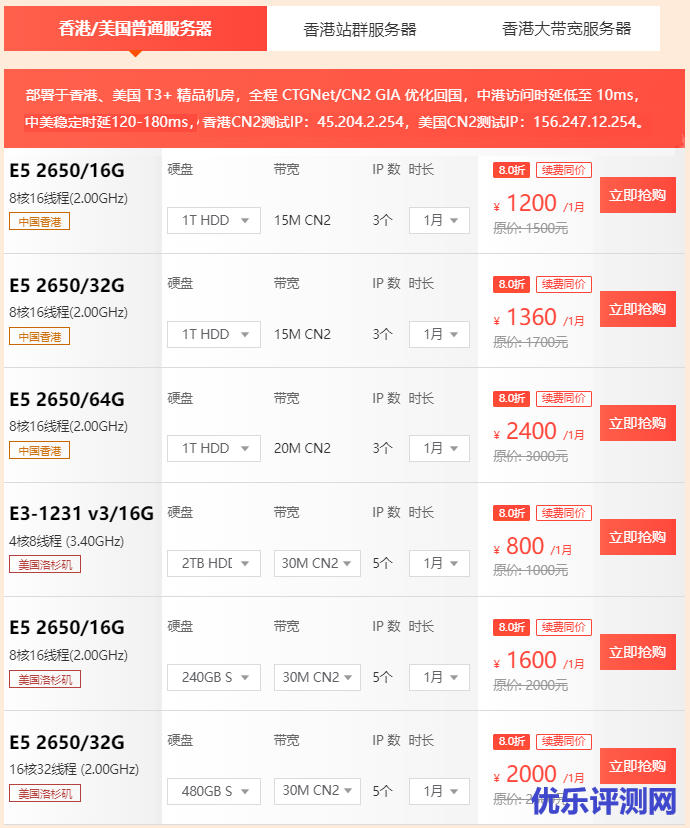The width and height of the screenshot is (690, 828).
Task: Change the duration for the ¥800 plan
Action: [x=439, y=563]
